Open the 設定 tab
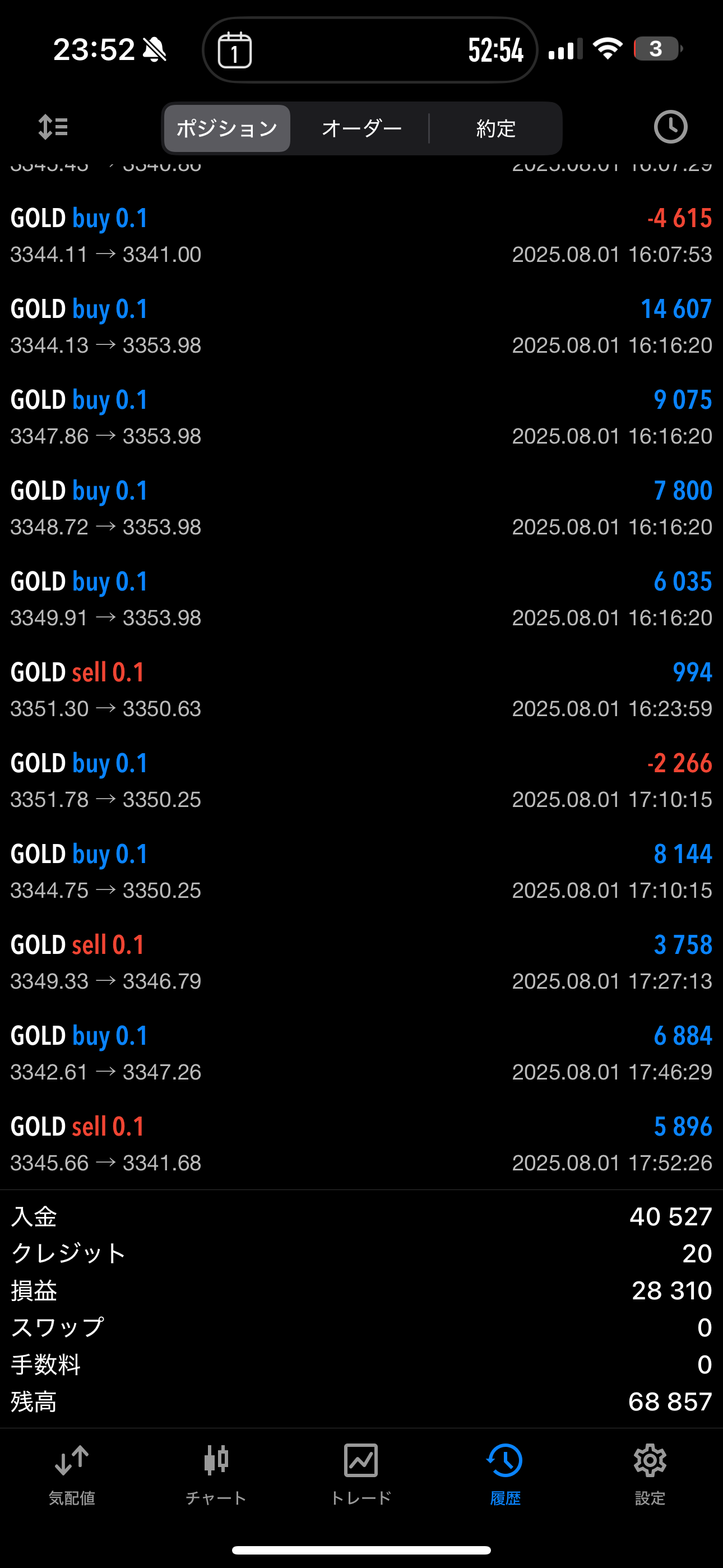 pyautogui.click(x=650, y=1474)
